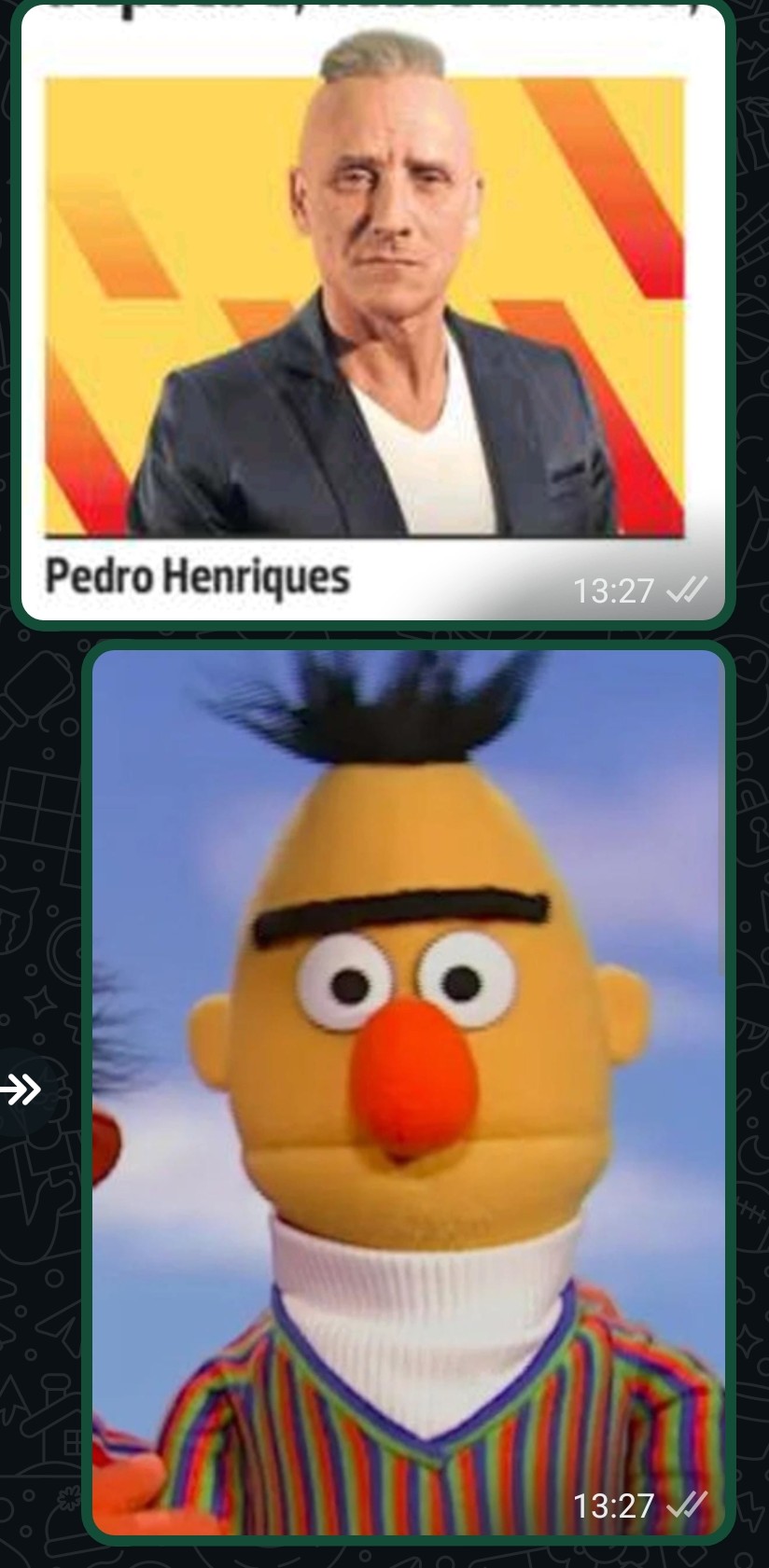Open the Pedro Henriques image message
The width and height of the screenshot is (769, 1568).
[x=373, y=308]
